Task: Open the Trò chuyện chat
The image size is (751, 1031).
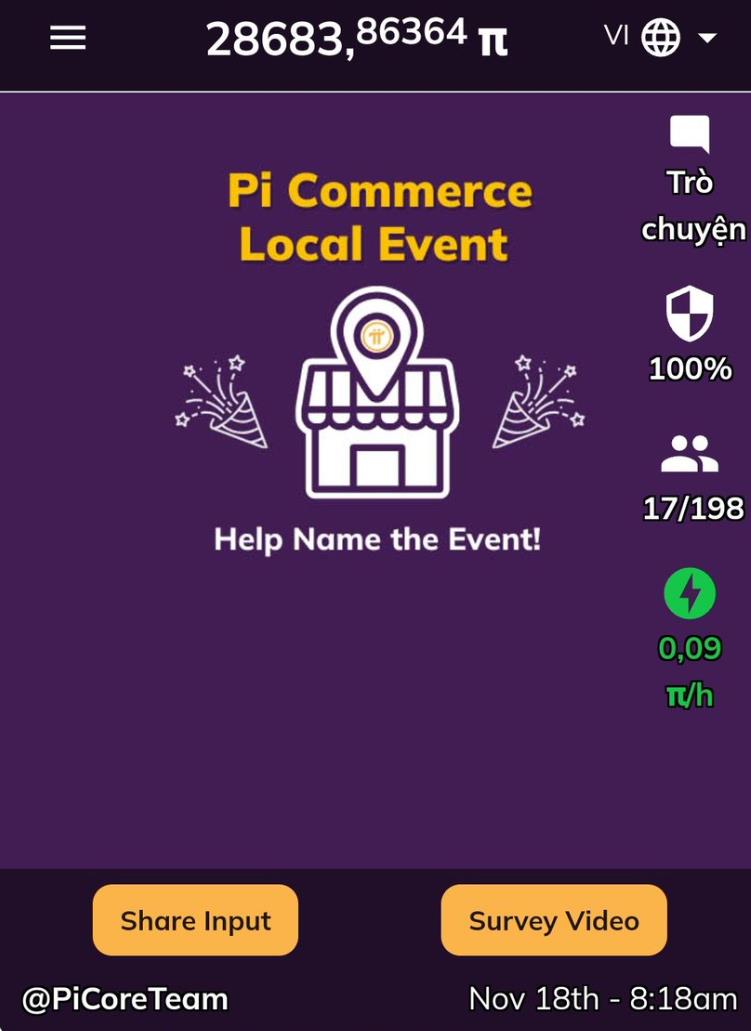Action: pos(690,135)
